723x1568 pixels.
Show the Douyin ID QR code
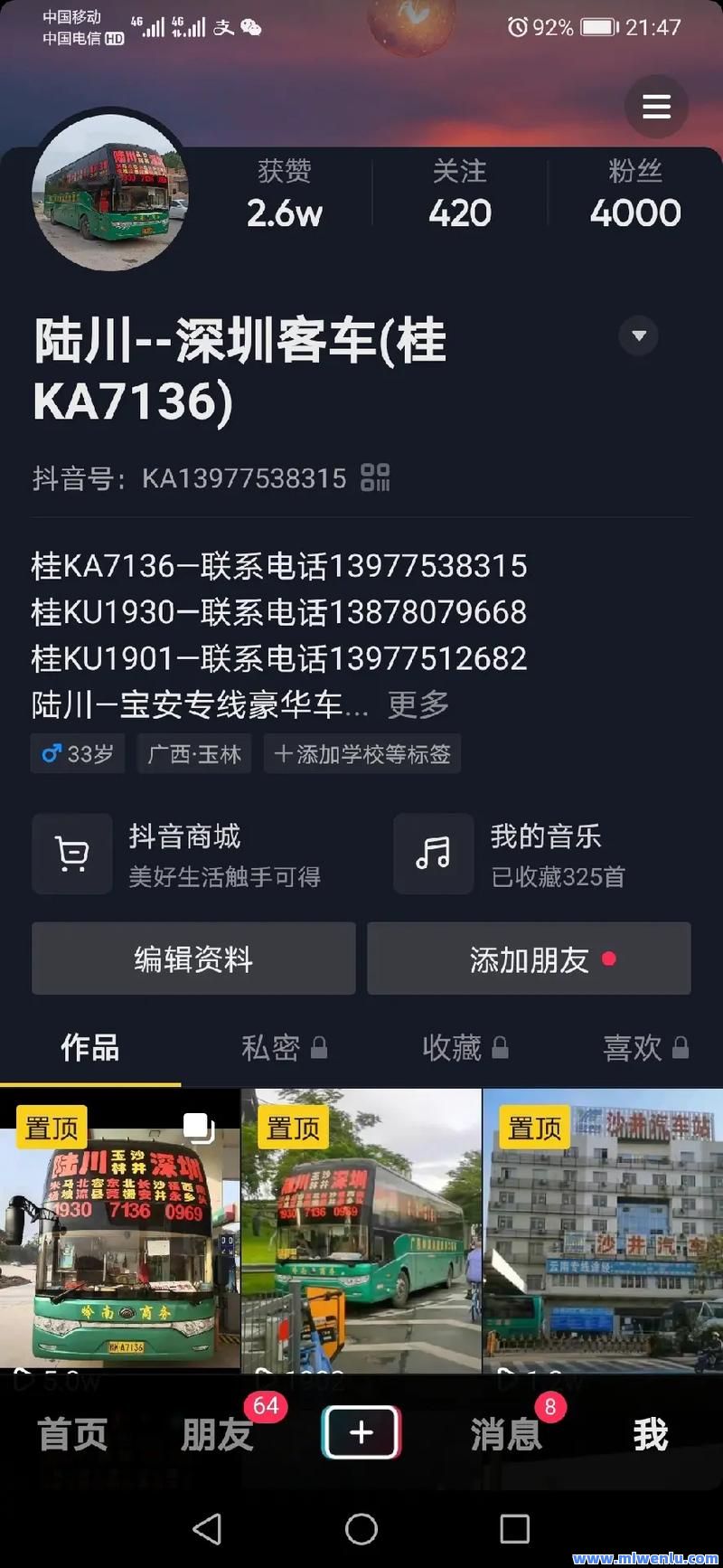(375, 477)
